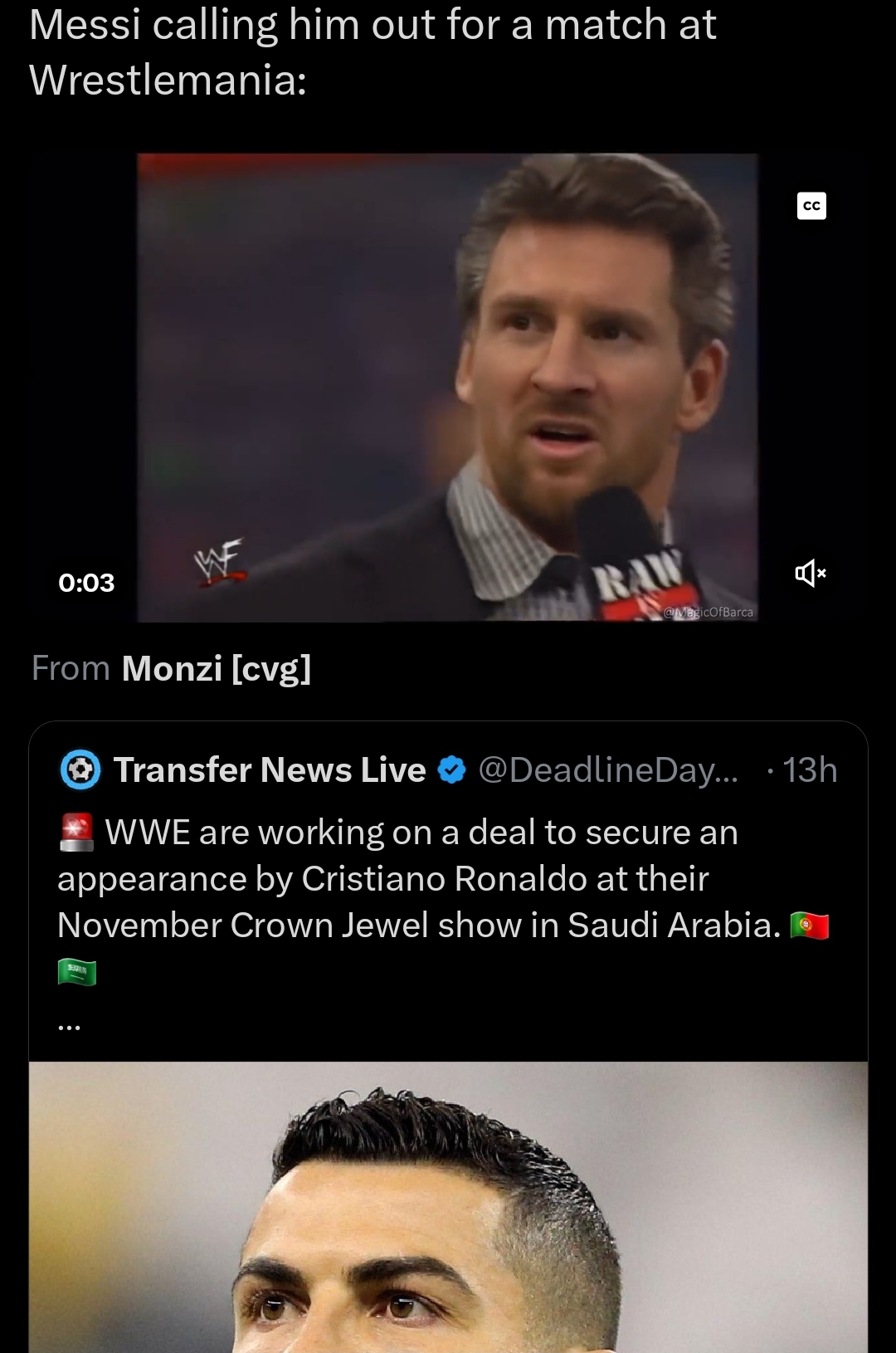Open the Transfer News Live profile avatar
Screen dimensions: 896x1353
[x=80, y=770]
